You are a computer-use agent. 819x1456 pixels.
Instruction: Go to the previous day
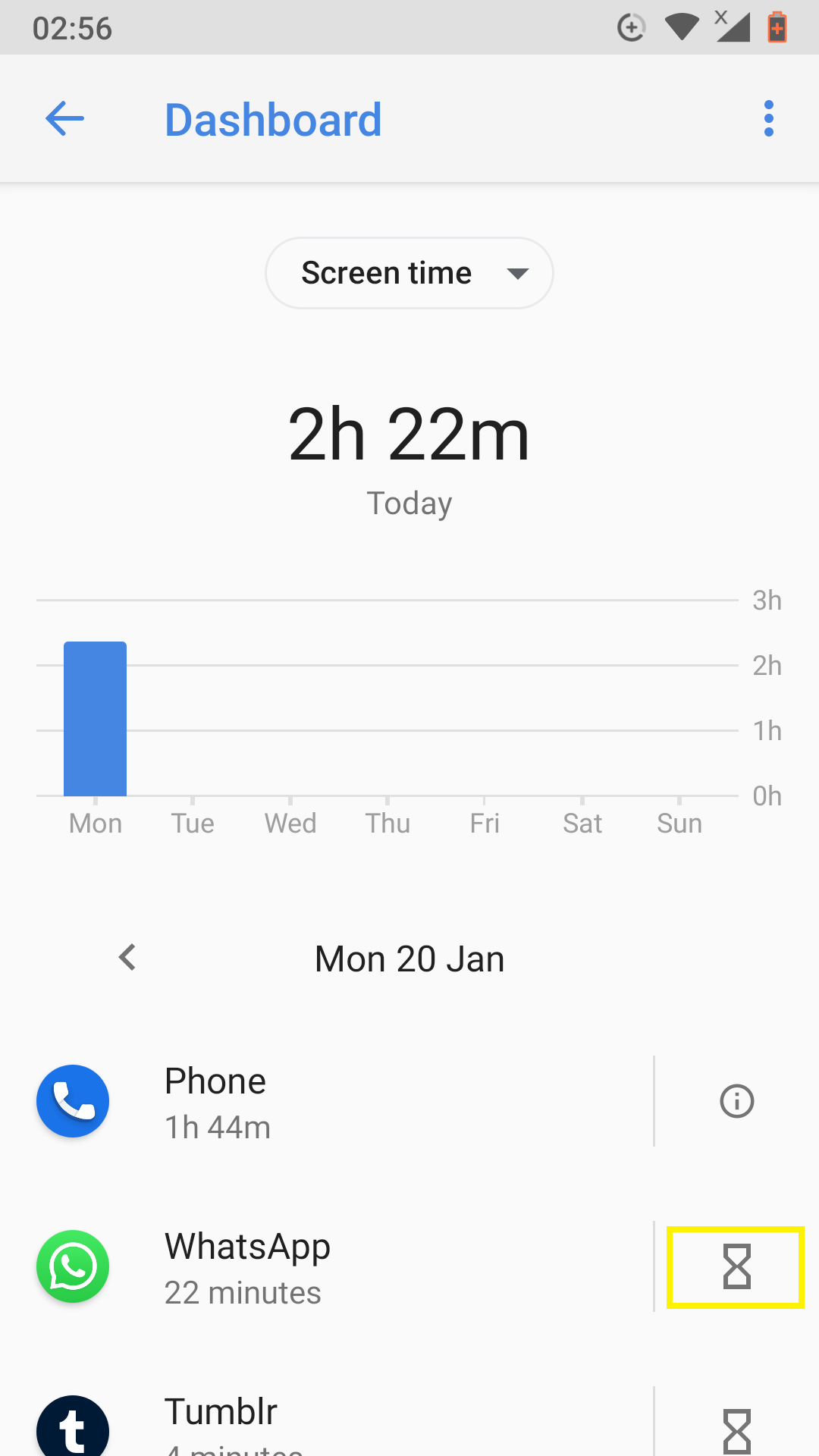(x=127, y=958)
